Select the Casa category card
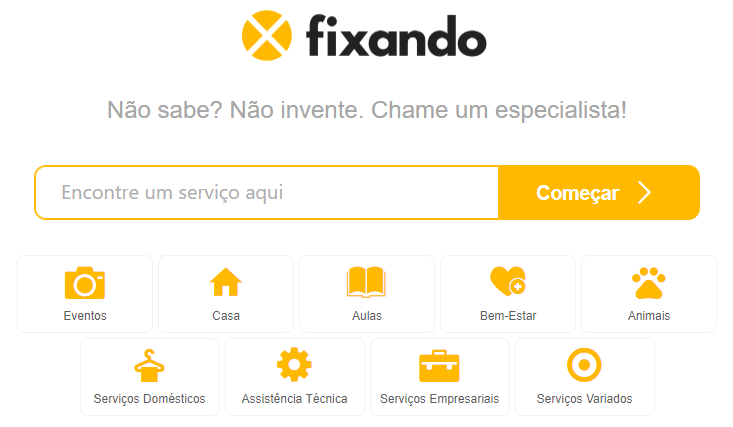This screenshot has width=733, height=427. click(x=226, y=294)
